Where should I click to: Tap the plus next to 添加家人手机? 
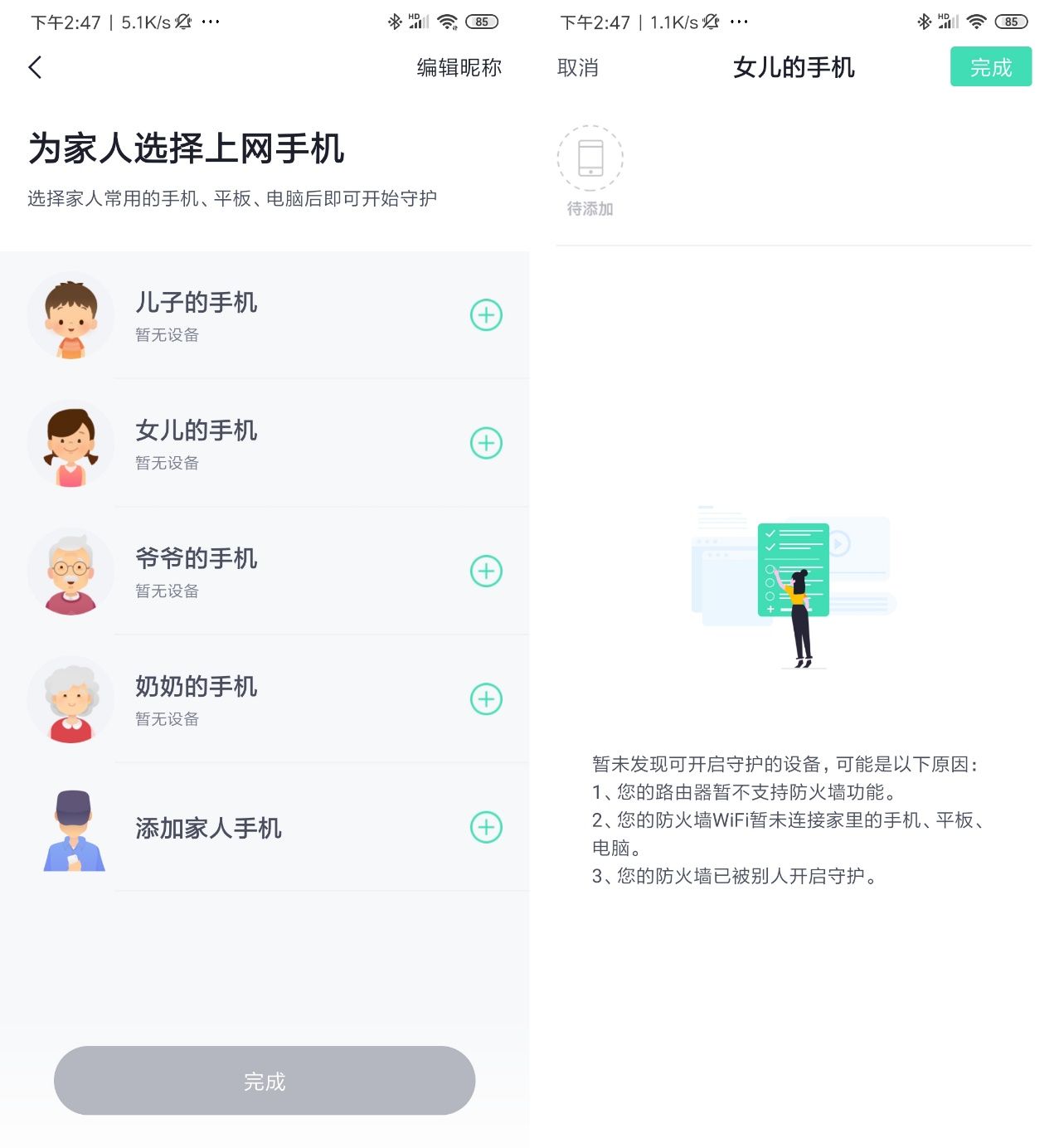click(486, 827)
